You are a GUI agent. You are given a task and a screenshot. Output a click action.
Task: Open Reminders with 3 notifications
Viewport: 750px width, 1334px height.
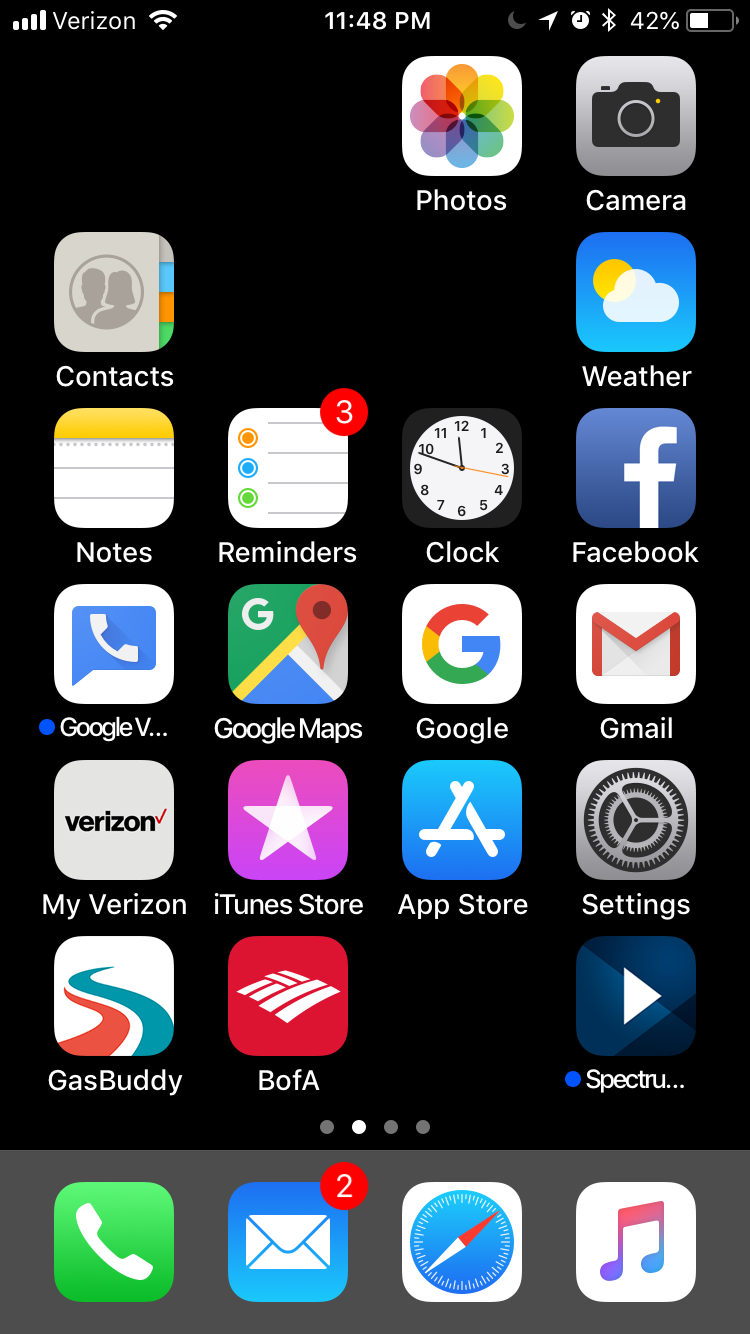click(288, 468)
